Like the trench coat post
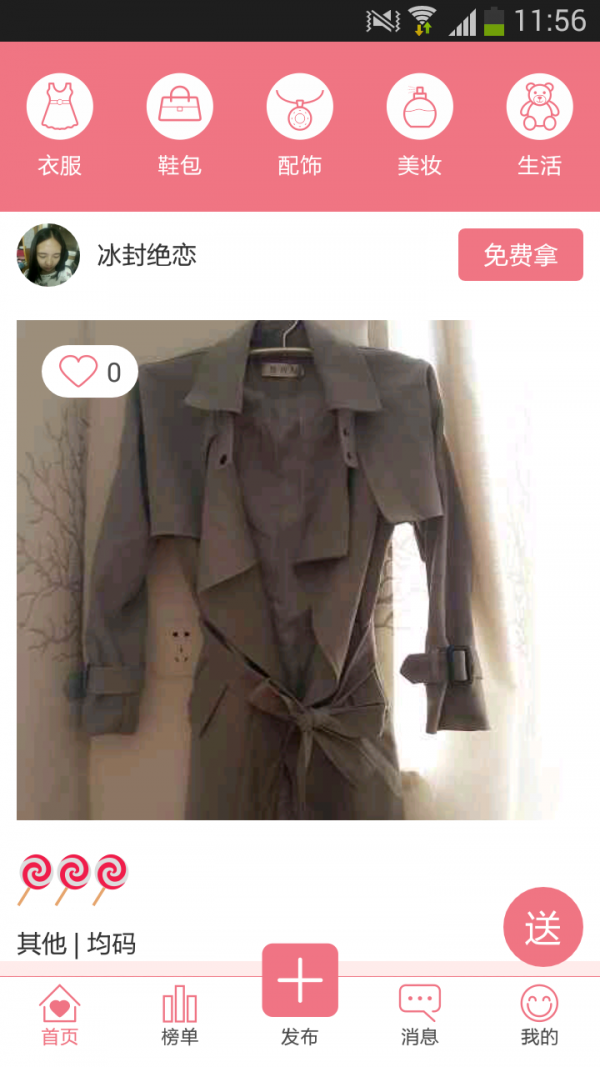Viewport: 600px width, 1067px height. click(x=89, y=372)
